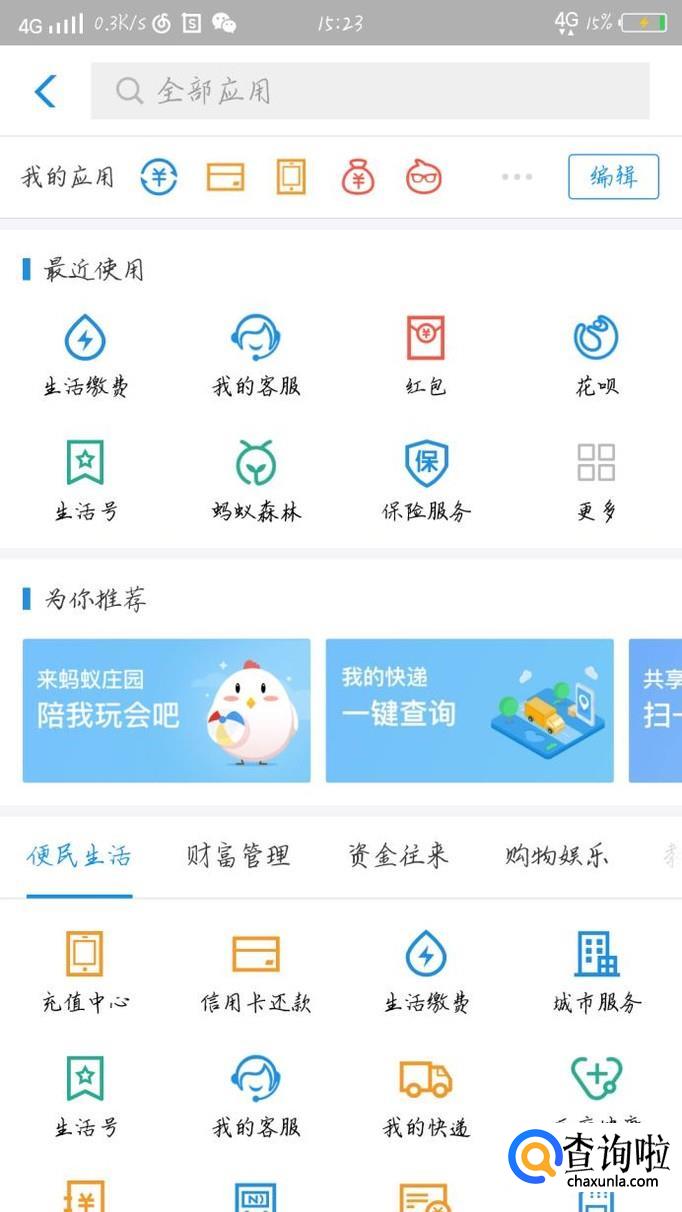Open 信用卡还款
The height and width of the screenshot is (1212, 682).
click(256, 972)
